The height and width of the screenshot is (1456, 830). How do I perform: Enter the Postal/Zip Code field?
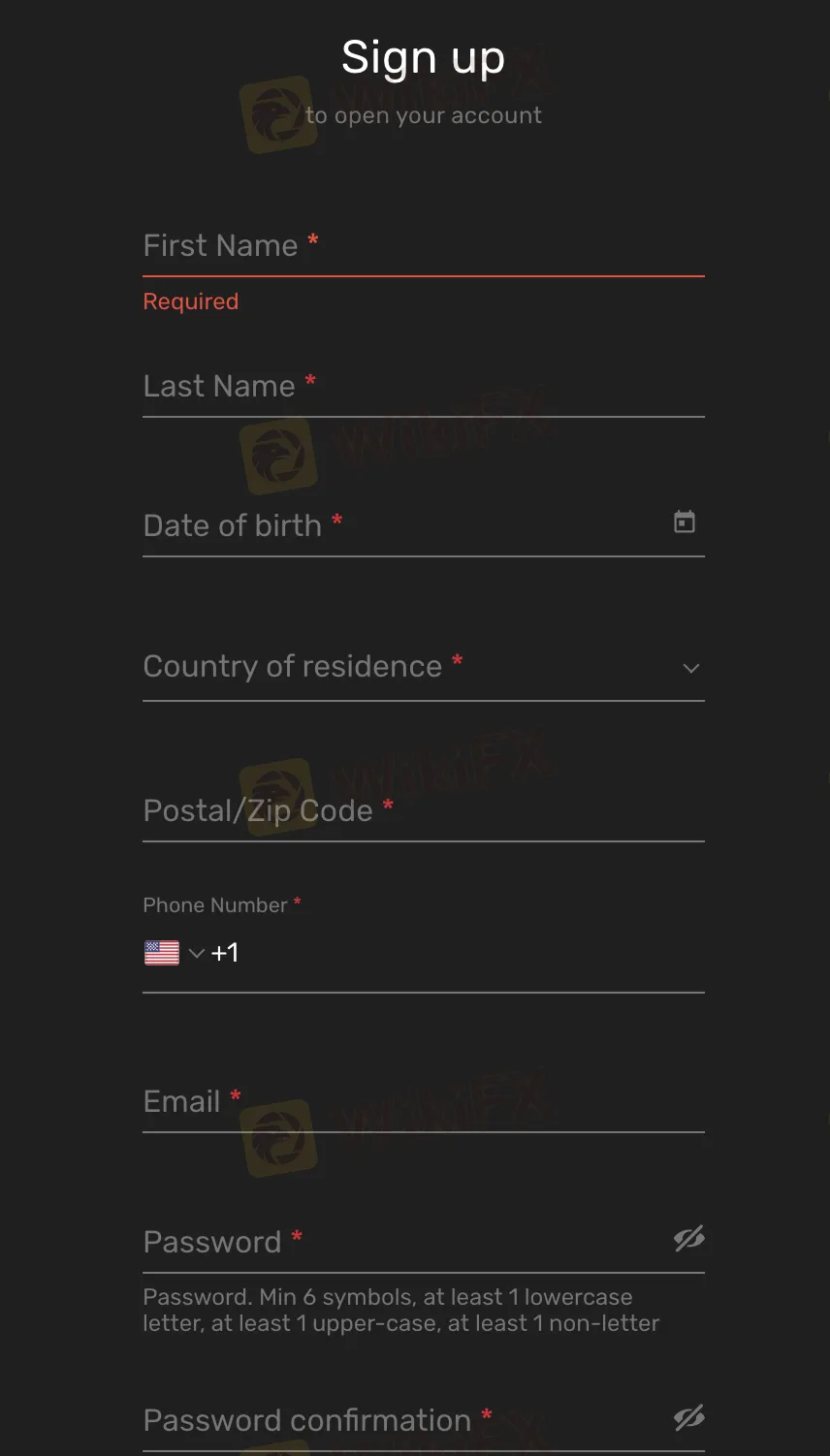423,811
